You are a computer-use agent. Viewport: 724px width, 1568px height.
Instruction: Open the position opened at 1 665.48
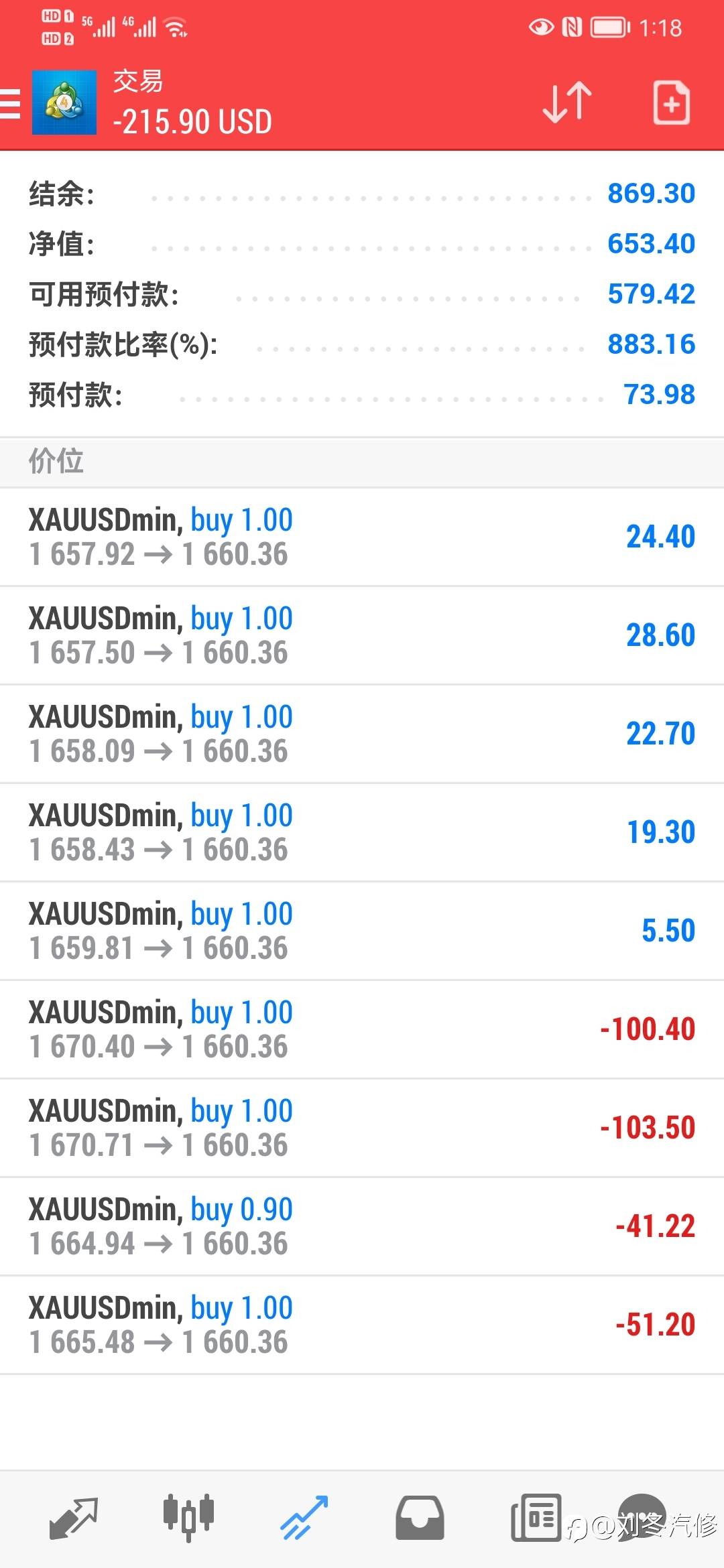pyautogui.click(x=362, y=1325)
